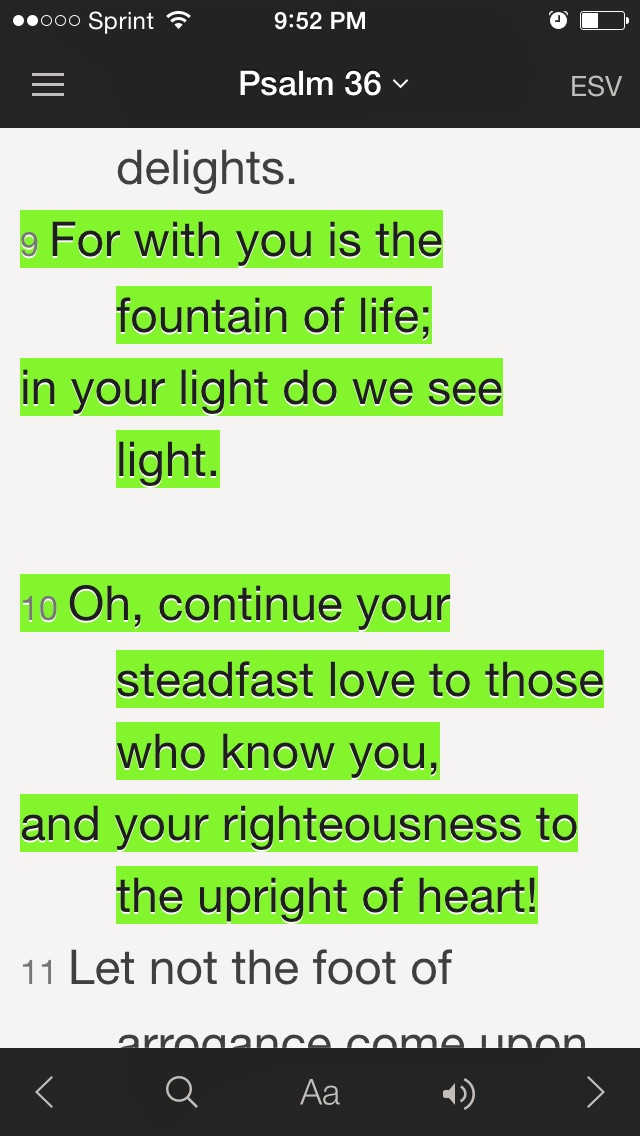Go to the next chapter
The width and height of the screenshot is (640, 1136).
coord(595,1092)
